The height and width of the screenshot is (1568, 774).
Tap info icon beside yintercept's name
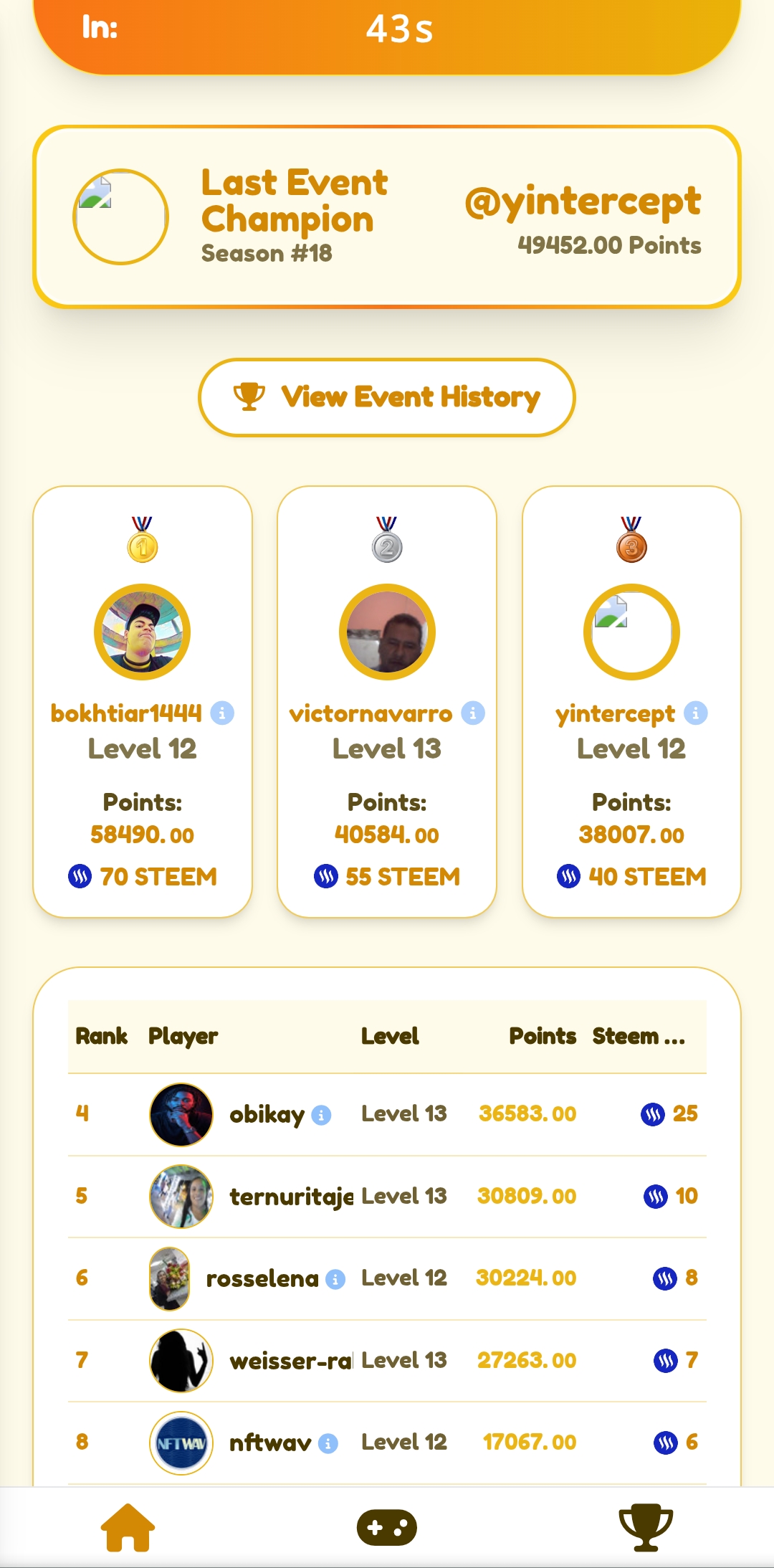[x=696, y=713]
